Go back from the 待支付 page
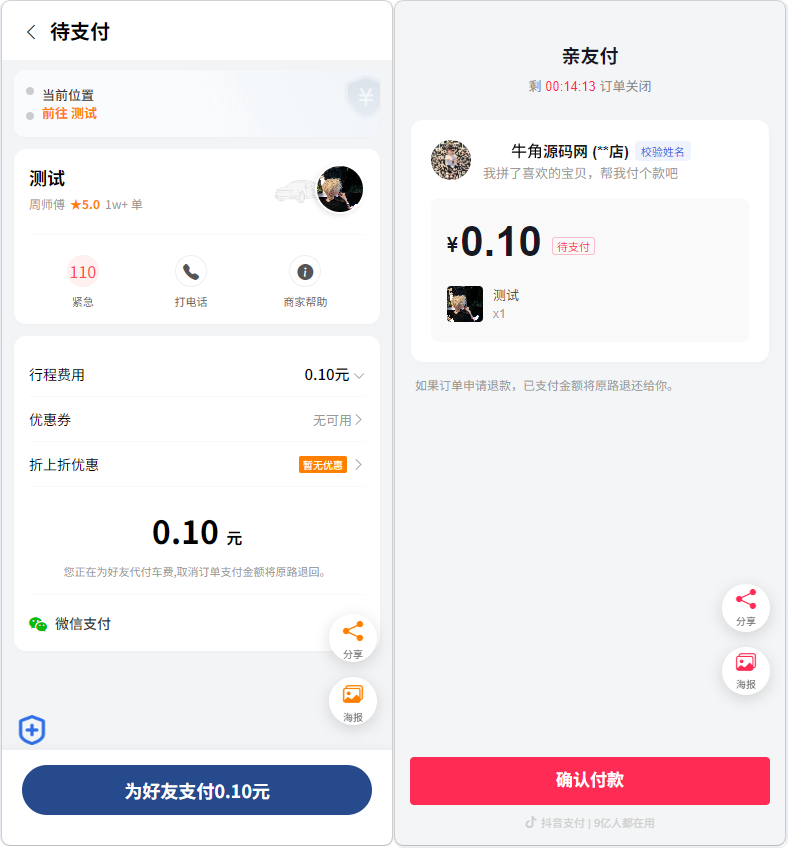Image resolution: width=788 pixels, height=848 pixels. pyautogui.click(x=31, y=32)
